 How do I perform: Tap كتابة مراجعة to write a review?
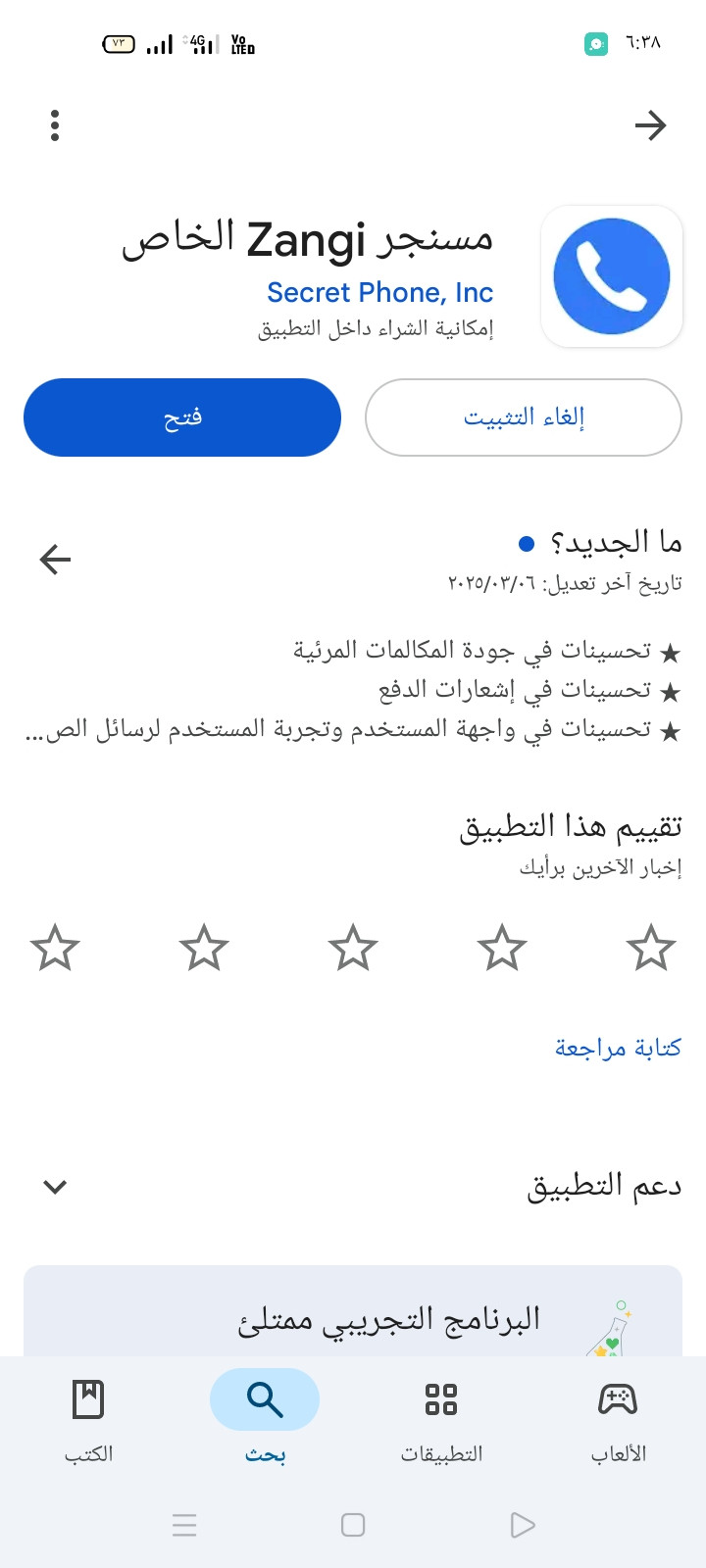(617, 1048)
